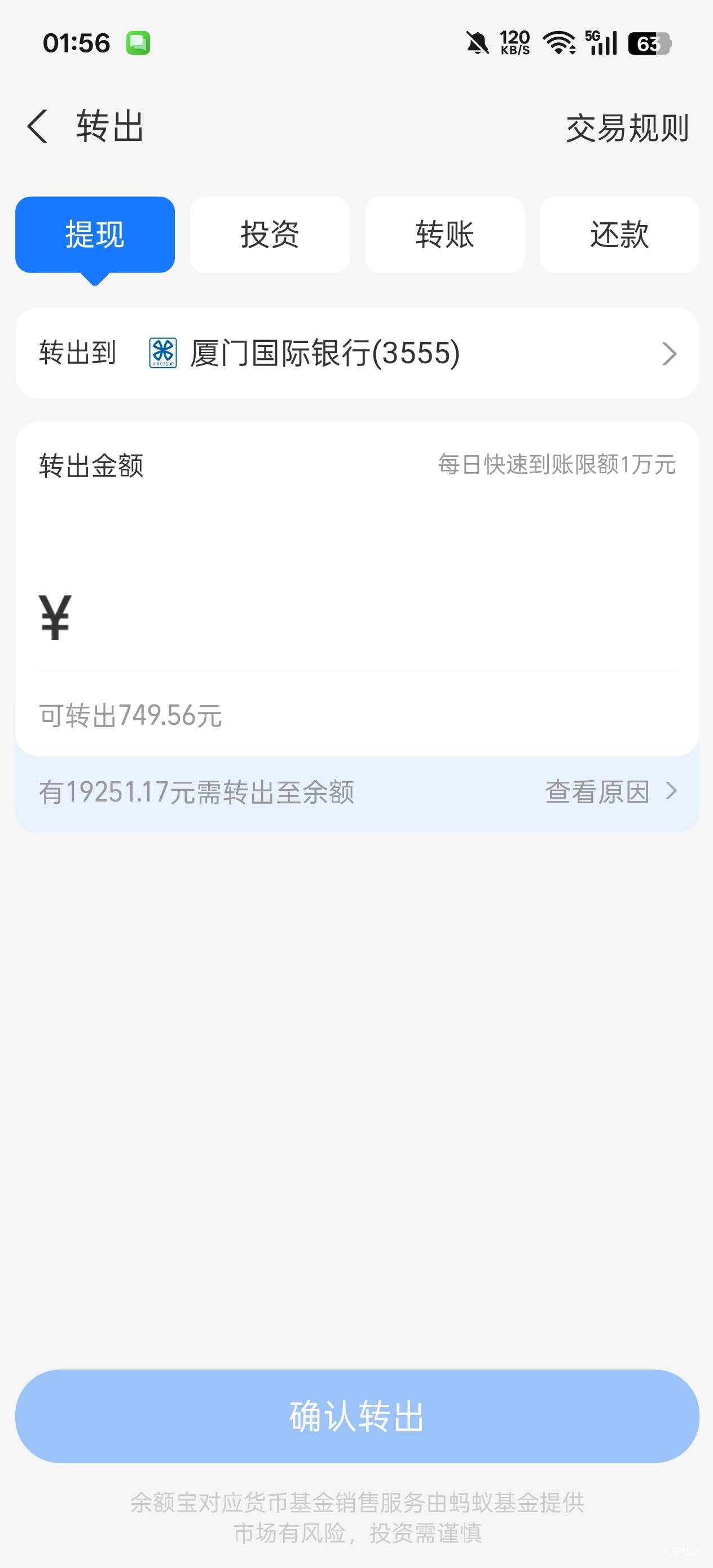
Task: Switch to the 还款 tab
Action: click(619, 235)
